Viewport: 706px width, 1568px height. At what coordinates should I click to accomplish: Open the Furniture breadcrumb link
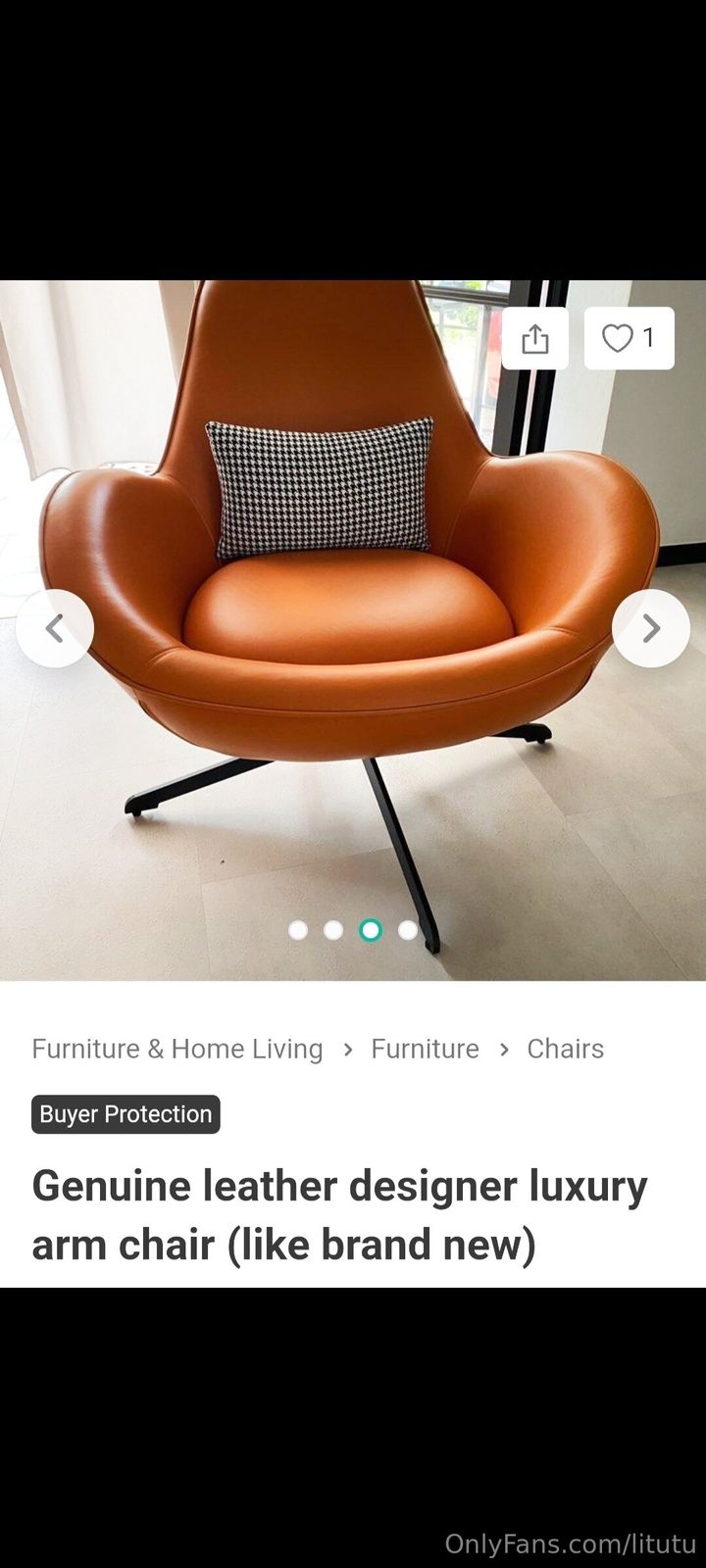pyautogui.click(x=425, y=1049)
